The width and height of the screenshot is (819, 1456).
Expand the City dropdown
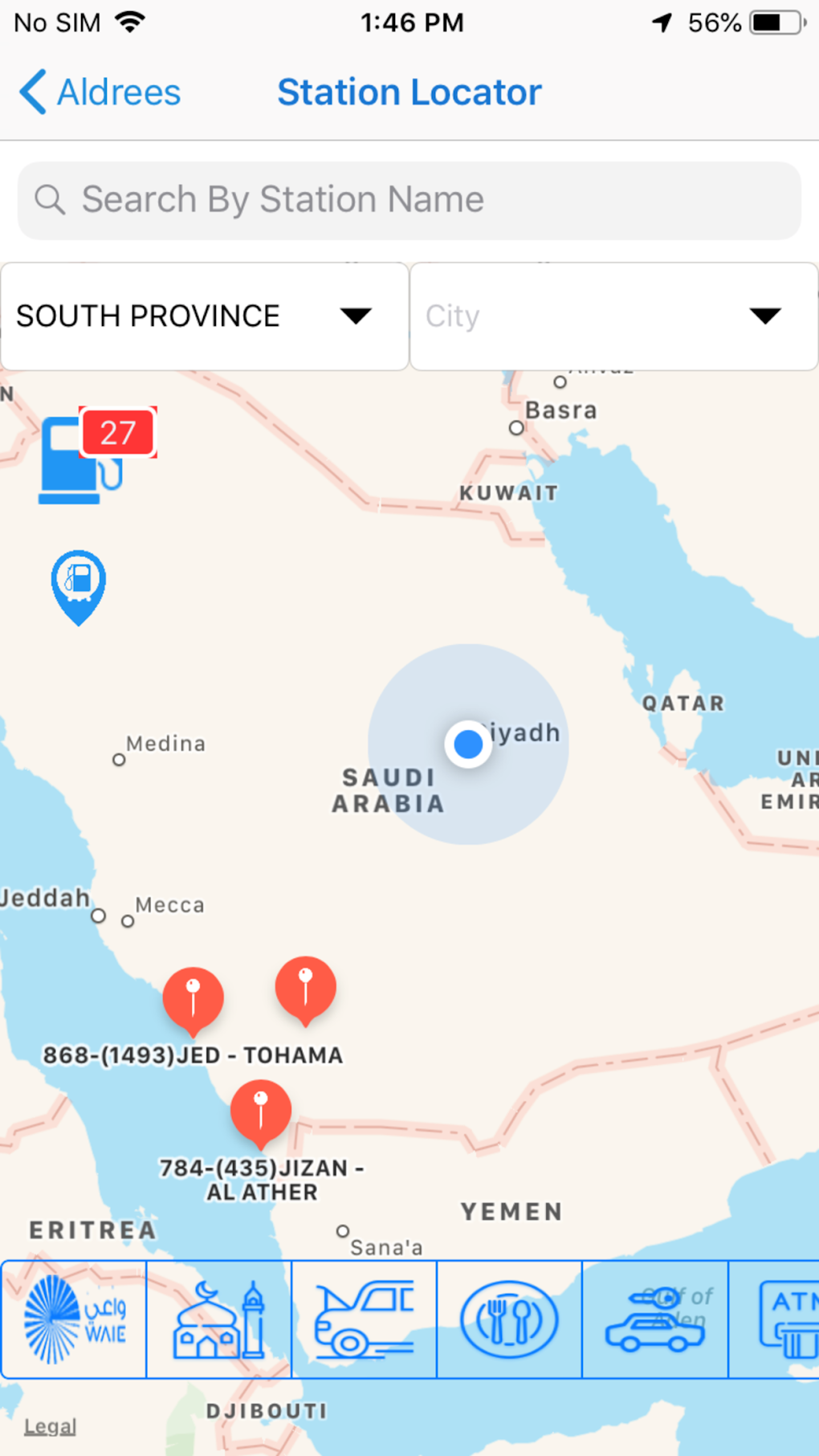(613, 316)
